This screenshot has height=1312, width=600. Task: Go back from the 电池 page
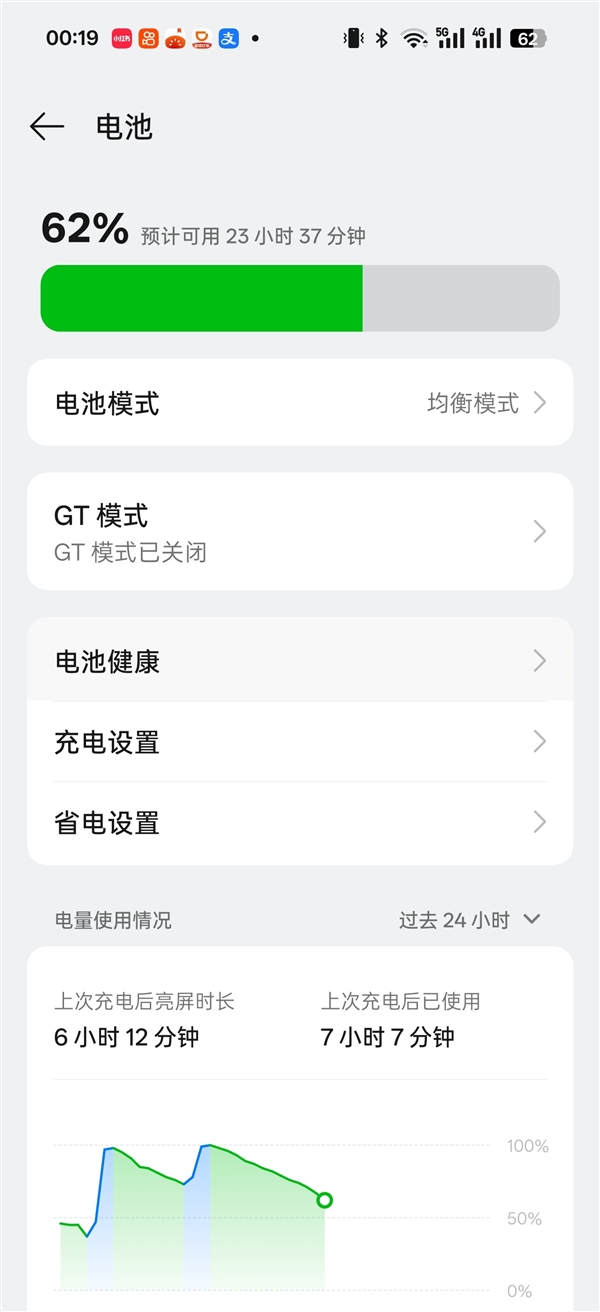coord(46,126)
